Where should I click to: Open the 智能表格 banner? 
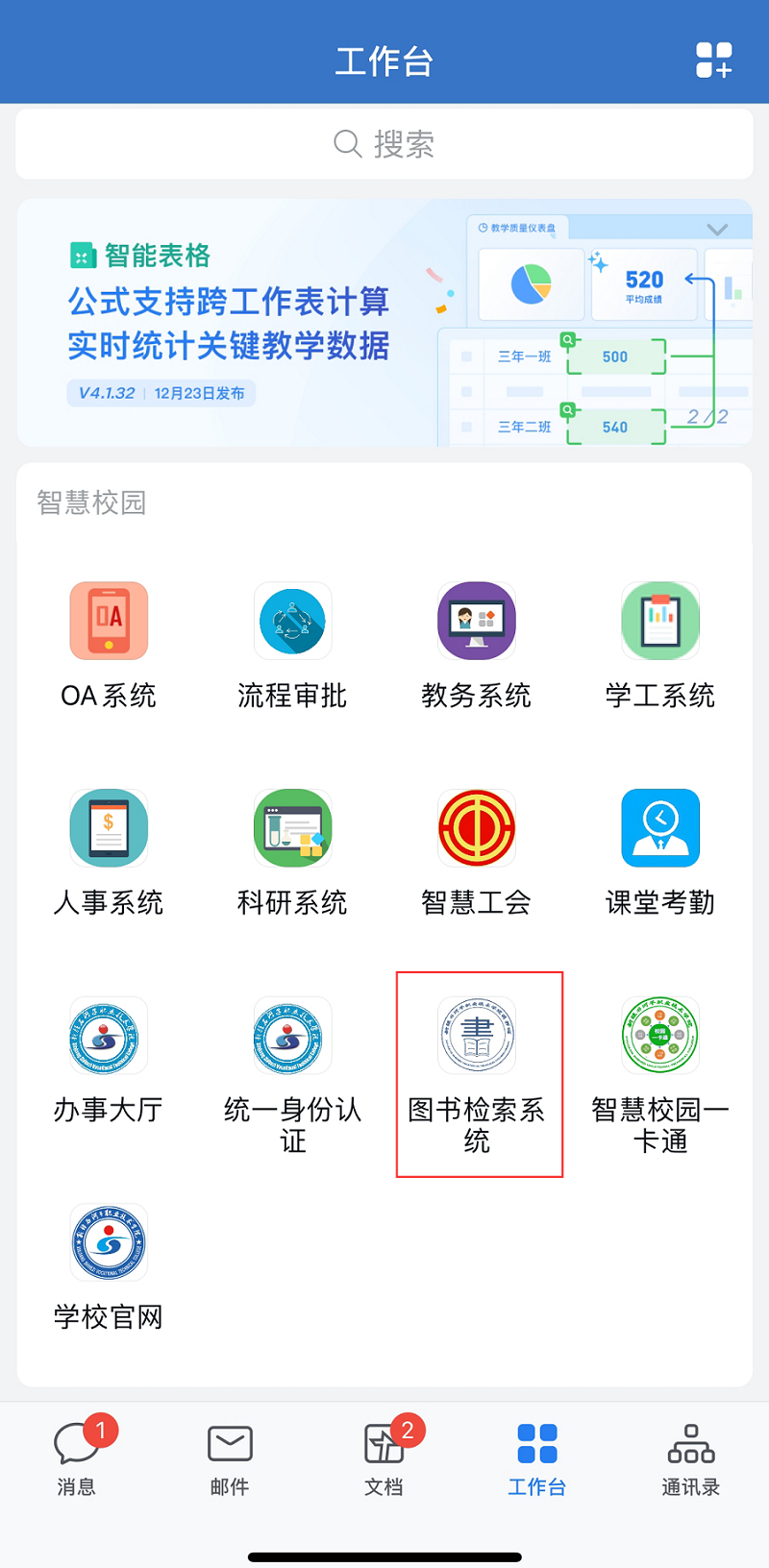pos(384,323)
